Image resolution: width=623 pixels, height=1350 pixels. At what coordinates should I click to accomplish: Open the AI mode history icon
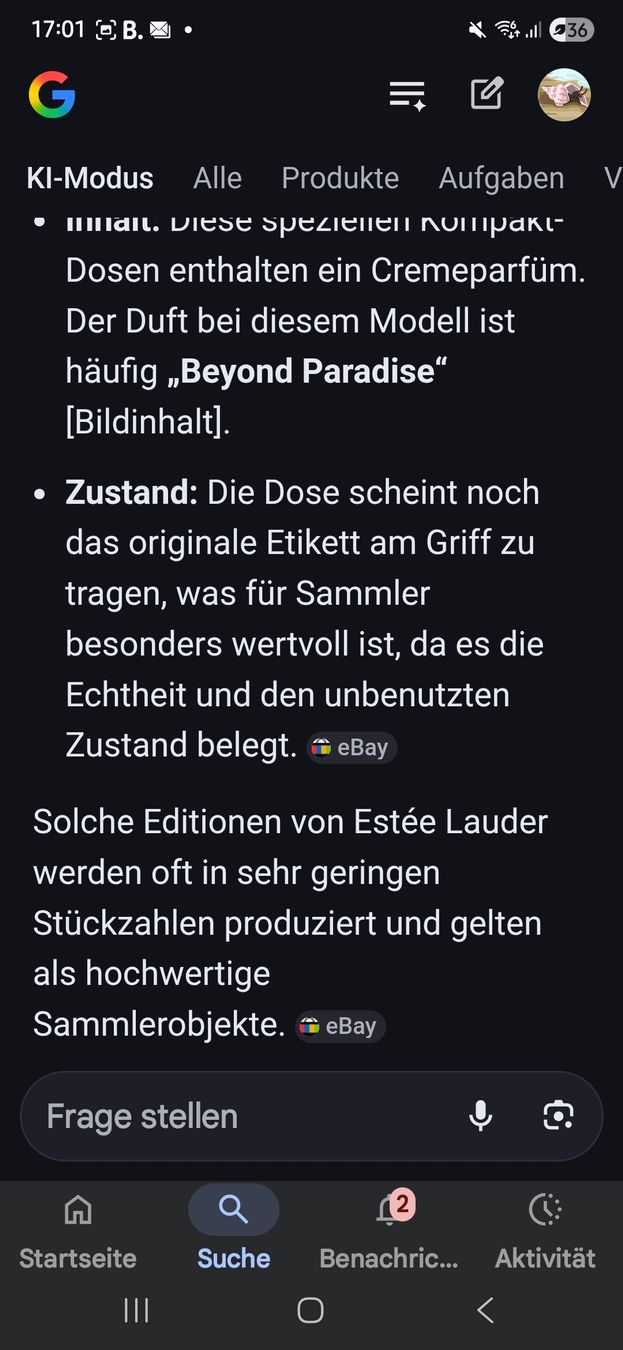(x=407, y=95)
